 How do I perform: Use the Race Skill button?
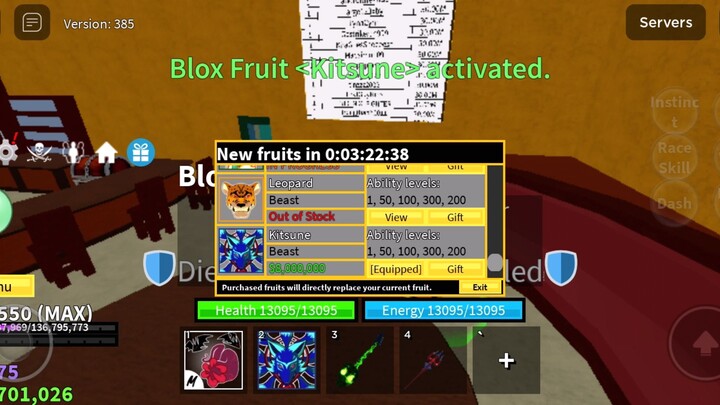click(x=674, y=158)
